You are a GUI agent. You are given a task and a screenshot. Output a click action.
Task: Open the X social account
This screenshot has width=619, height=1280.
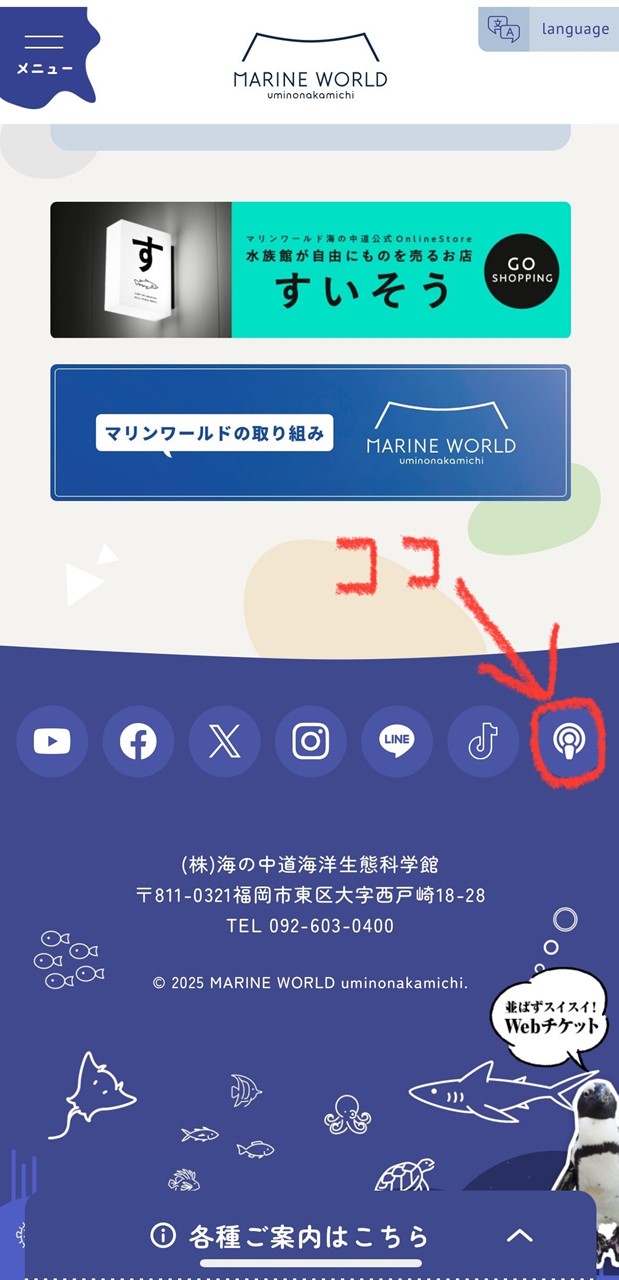click(224, 741)
